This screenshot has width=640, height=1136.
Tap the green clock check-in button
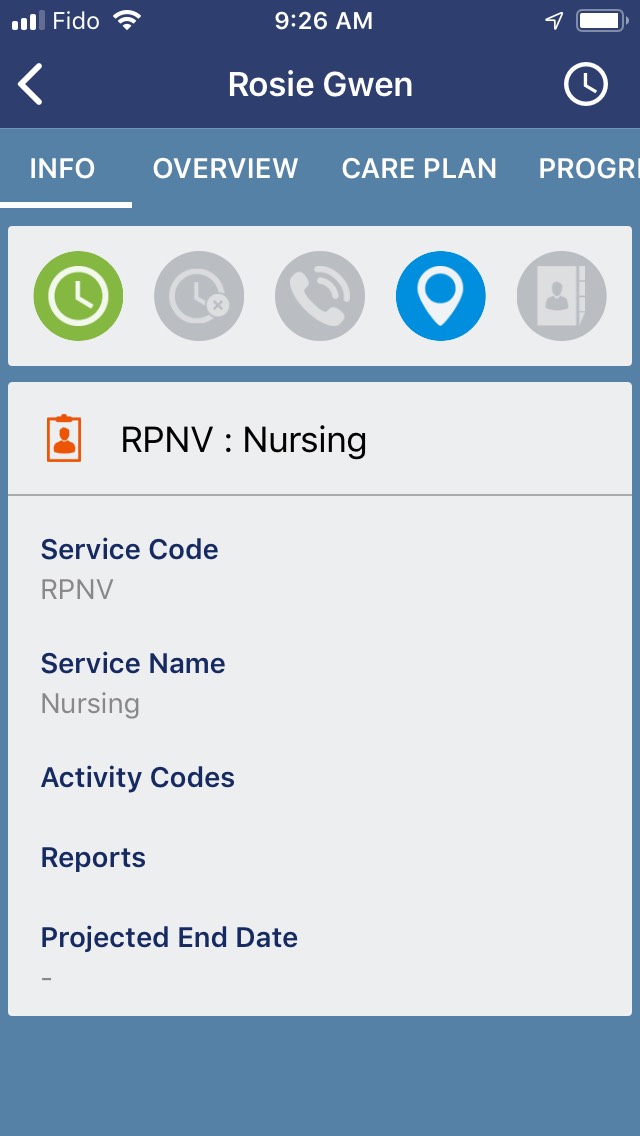click(x=78, y=296)
